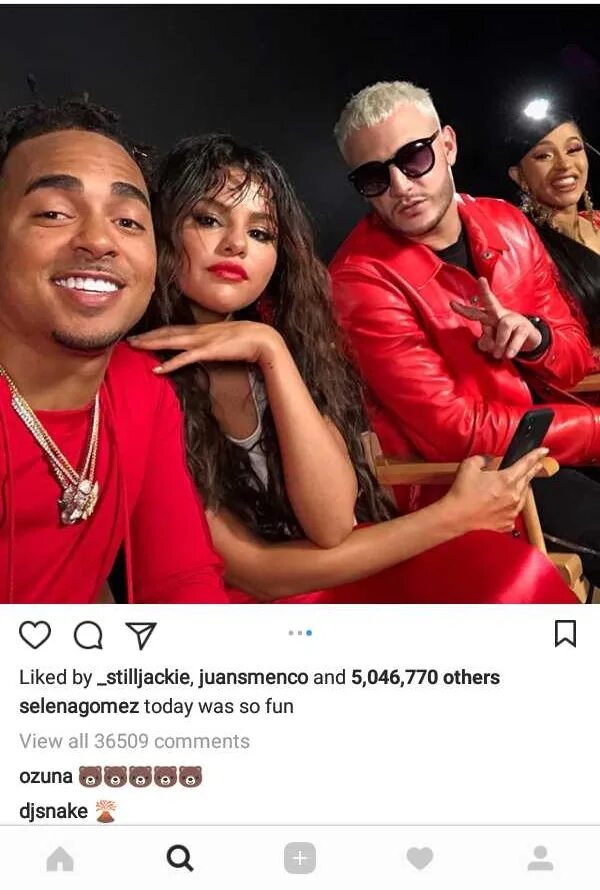Like this post with the heart icon
The height and width of the screenshot is (890, 600).
pos(35,634)
